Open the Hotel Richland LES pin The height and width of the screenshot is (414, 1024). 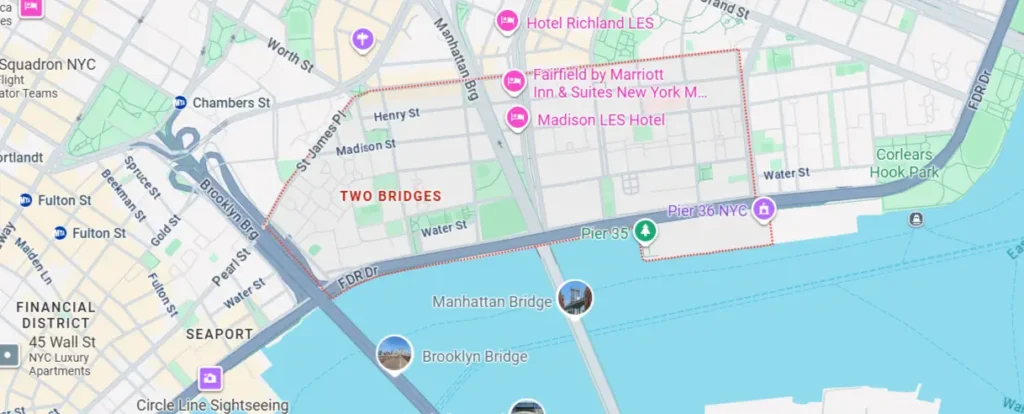point(508,21)
